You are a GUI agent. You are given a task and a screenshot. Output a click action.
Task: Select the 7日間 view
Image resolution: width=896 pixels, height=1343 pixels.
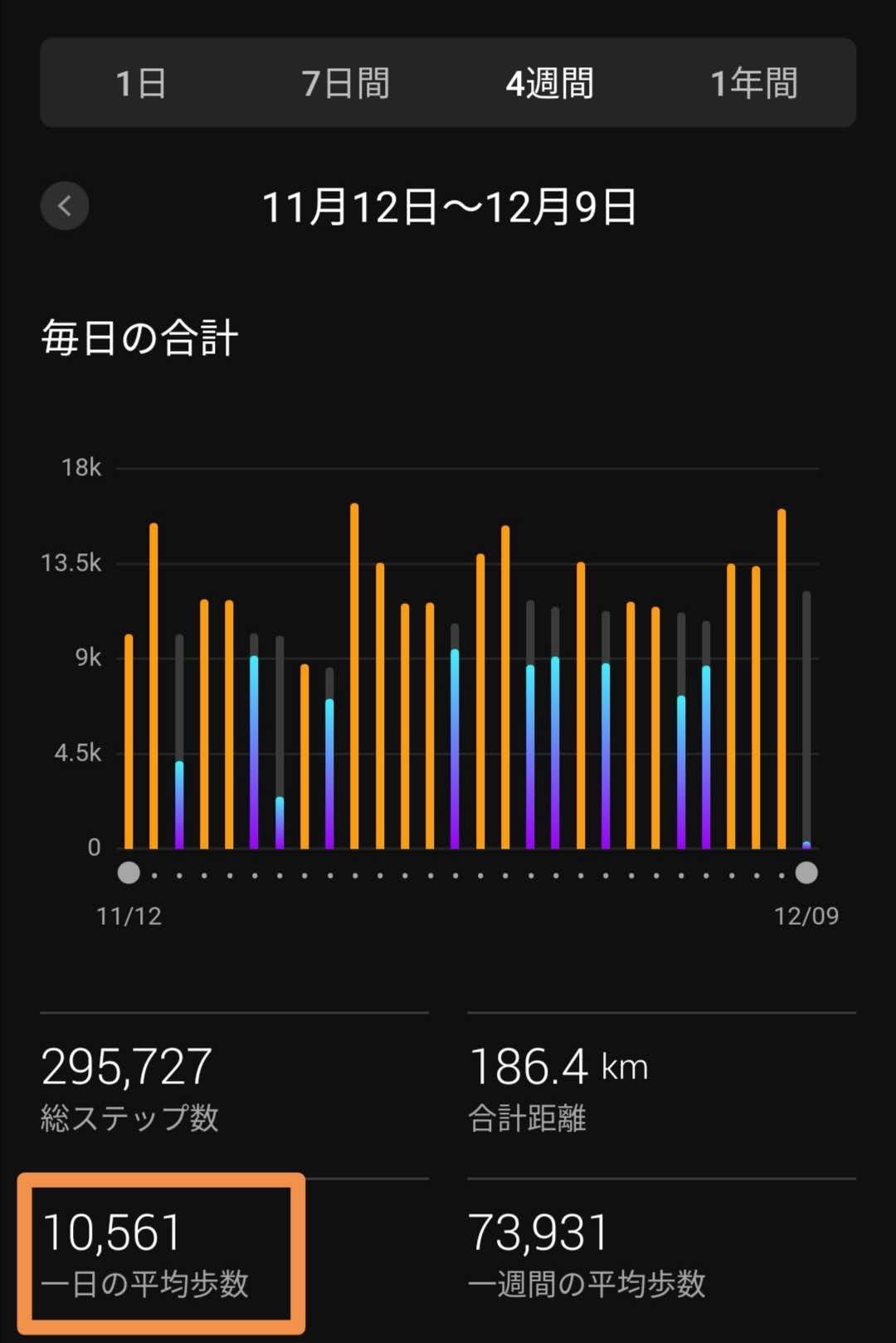[345, 83]
